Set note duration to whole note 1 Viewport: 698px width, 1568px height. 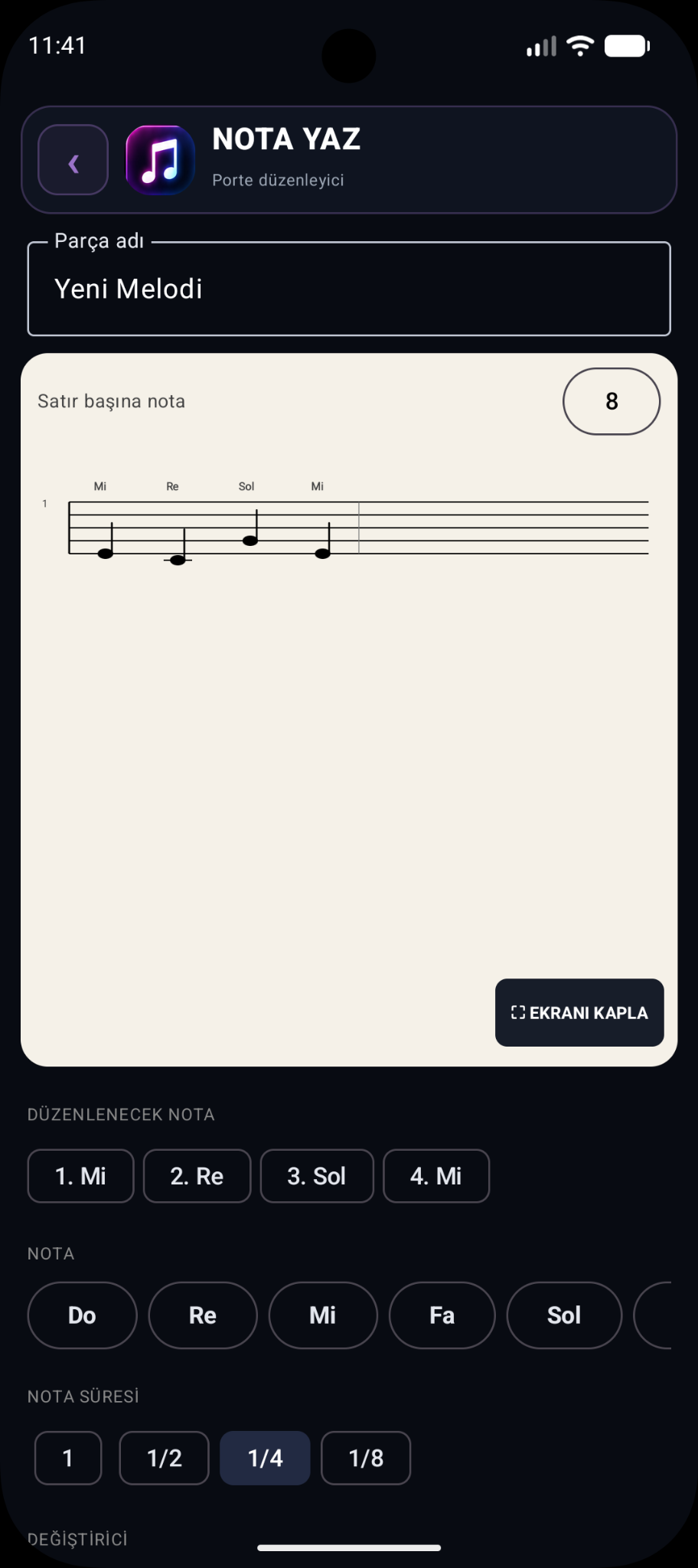tap(68, 1458)
